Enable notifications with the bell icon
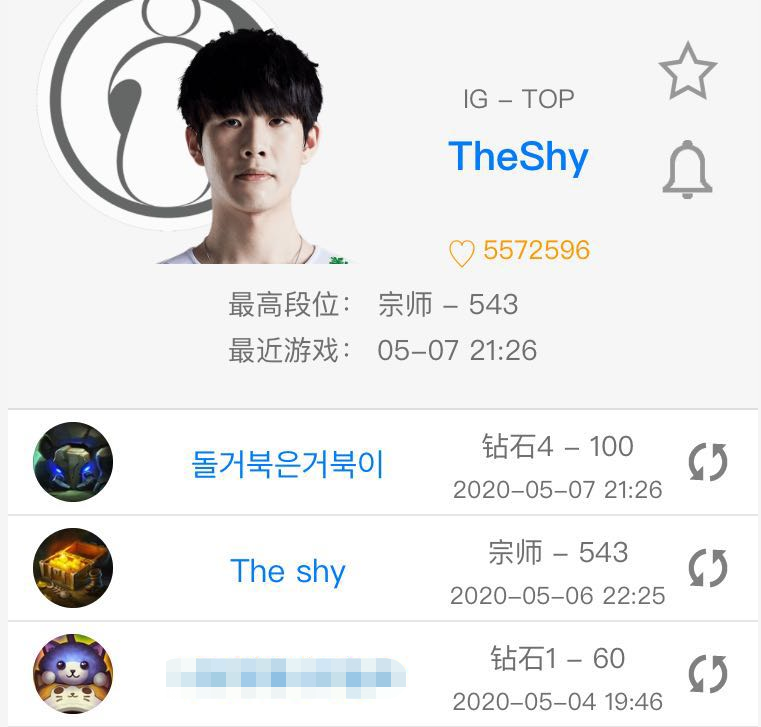 [687, 169]
